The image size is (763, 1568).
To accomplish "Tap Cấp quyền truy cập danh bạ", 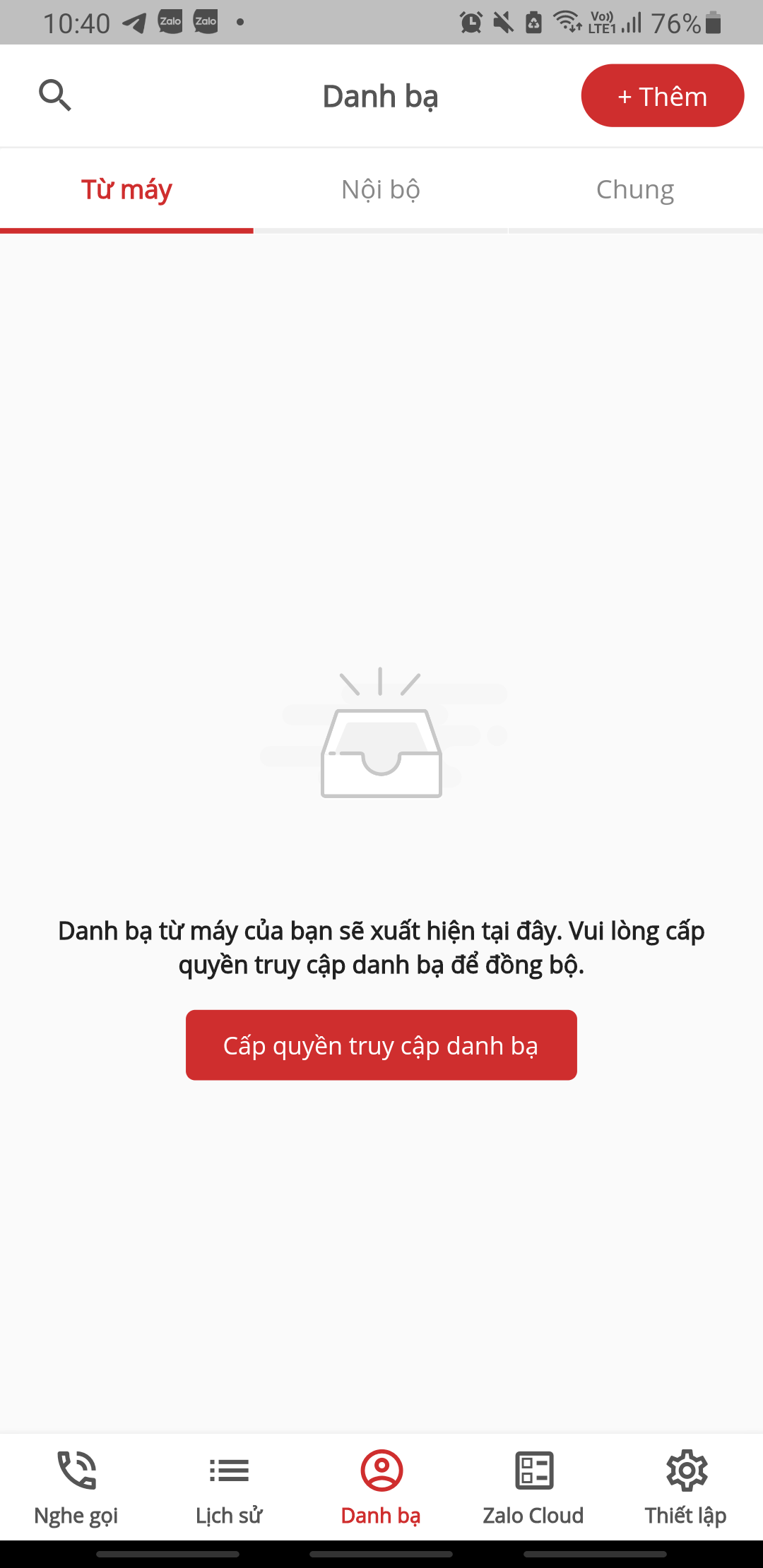I will click(x=381, y=1045).
